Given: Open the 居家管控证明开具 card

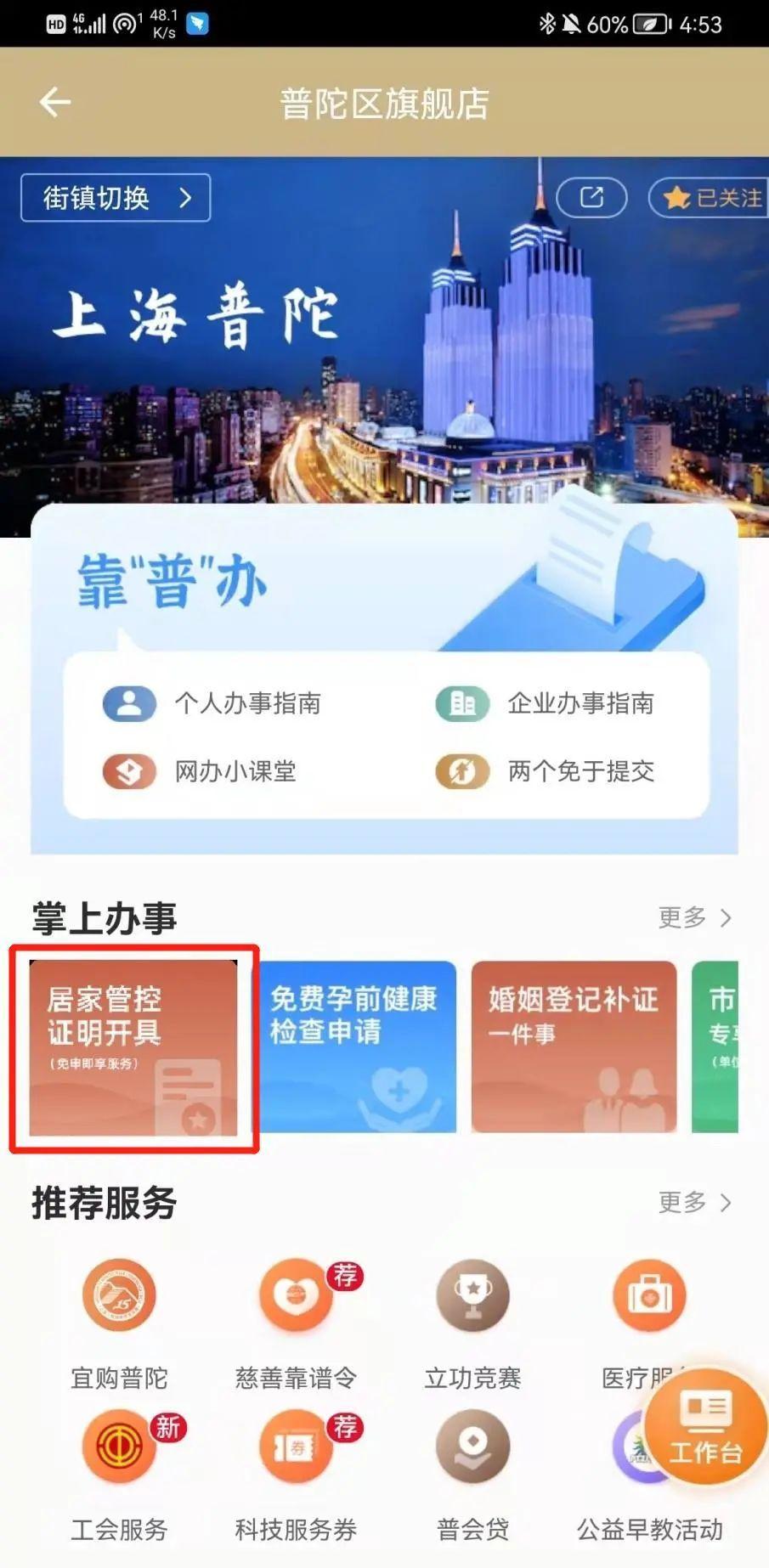Looking at the screenshot, I should [133, 1046].
